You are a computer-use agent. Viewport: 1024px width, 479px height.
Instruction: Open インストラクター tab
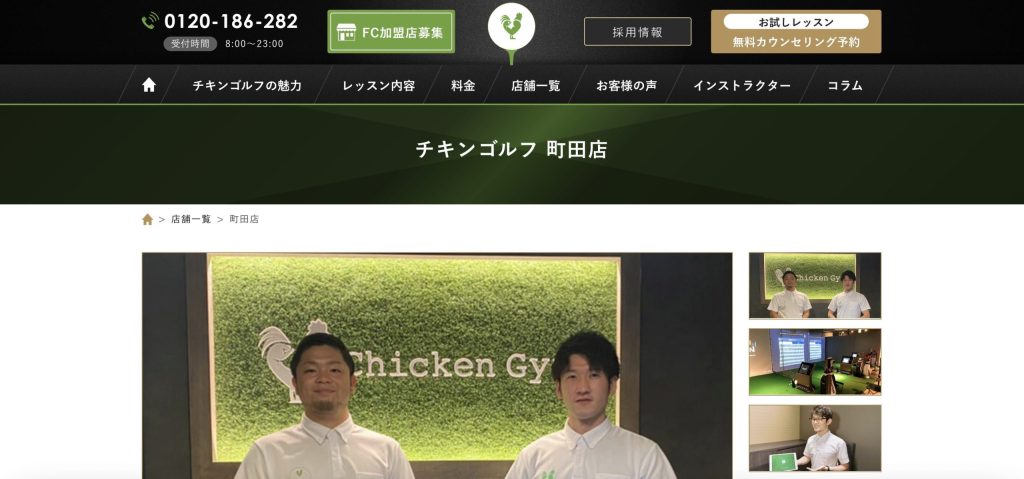(x=742, y=85)
